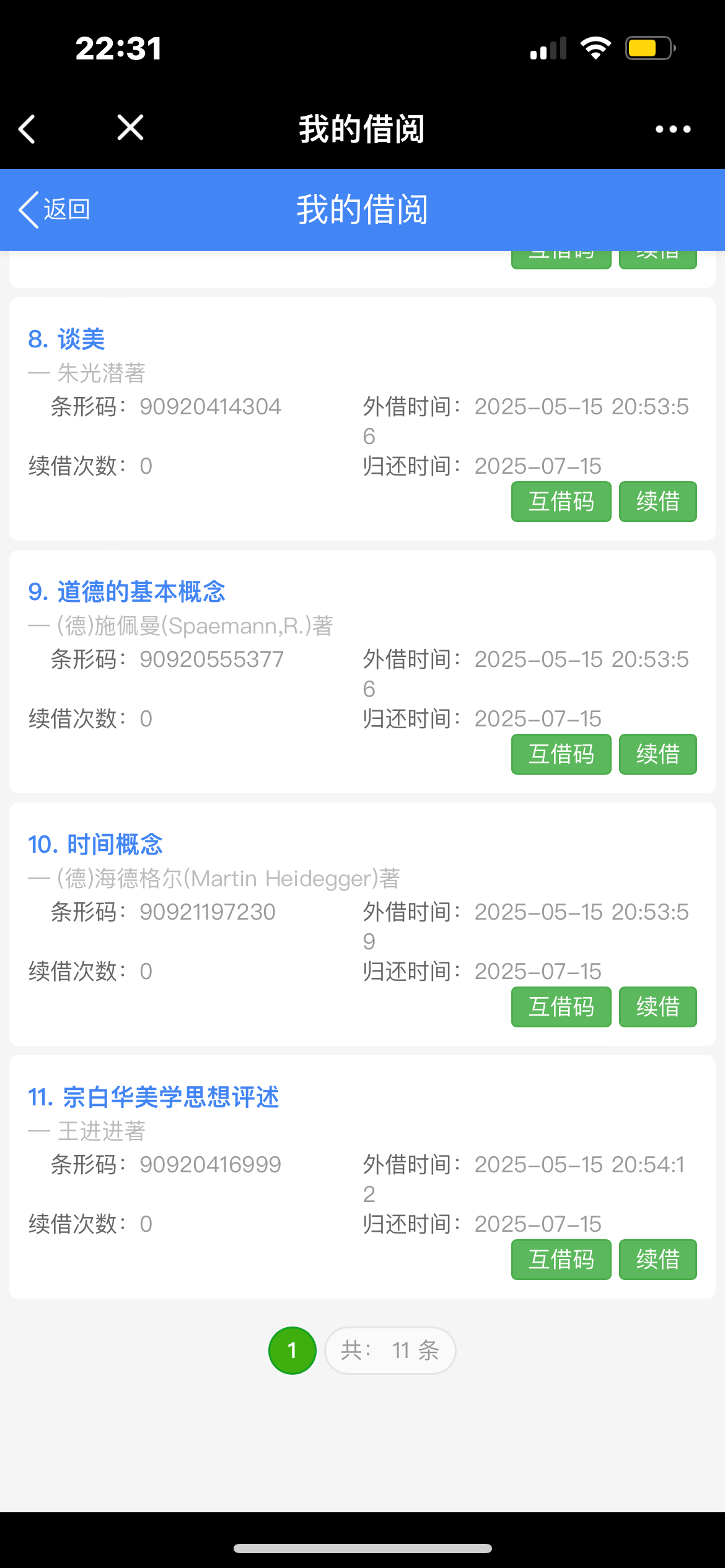Viewport: 725px width, 1568px height.
Task: Select page 1 in pagination
Action: [292, 1351]
